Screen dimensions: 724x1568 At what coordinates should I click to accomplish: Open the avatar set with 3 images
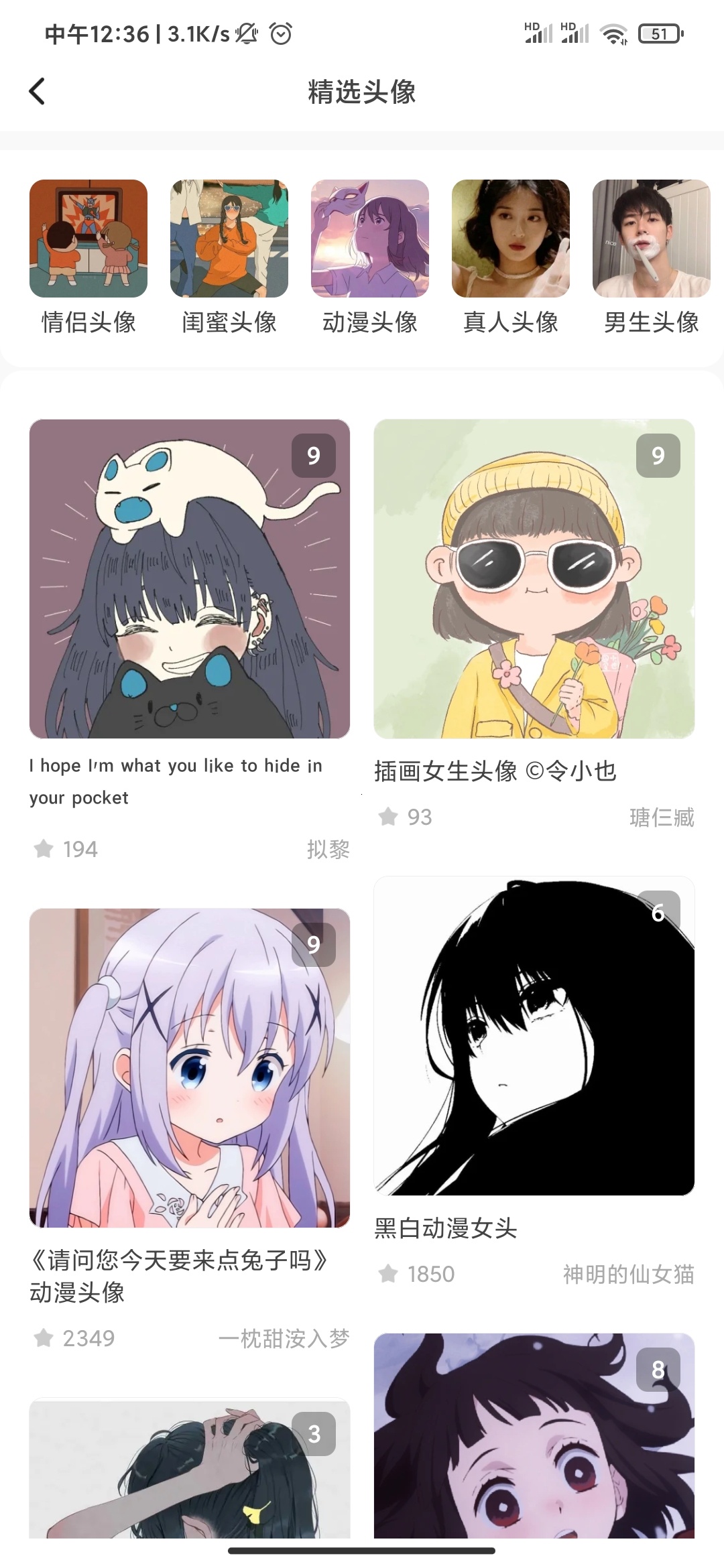pyautogui.click(x=190, y=1467)
